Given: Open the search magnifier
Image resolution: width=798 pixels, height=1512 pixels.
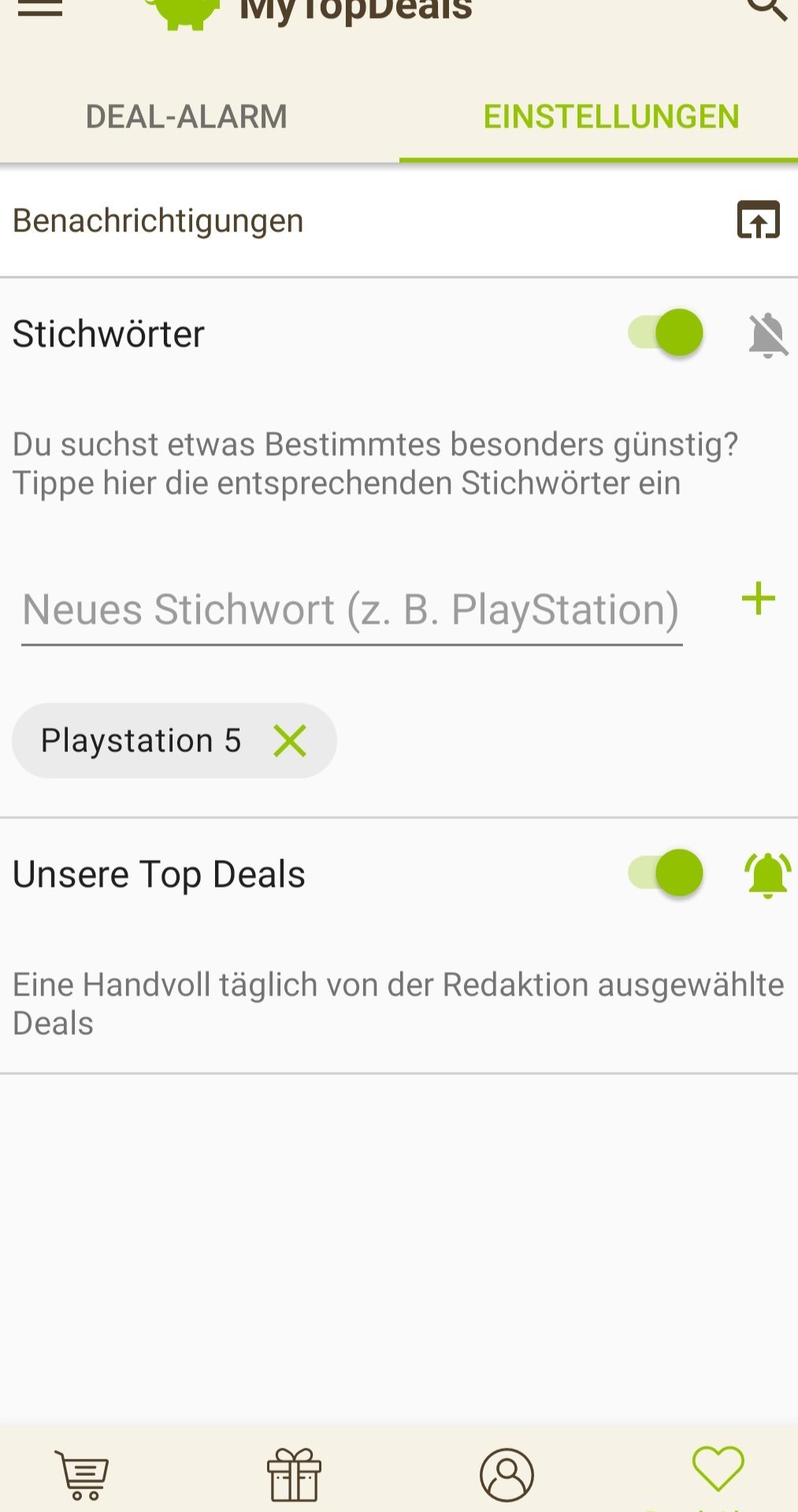Looking at the screenshot, I should [766, 8].
